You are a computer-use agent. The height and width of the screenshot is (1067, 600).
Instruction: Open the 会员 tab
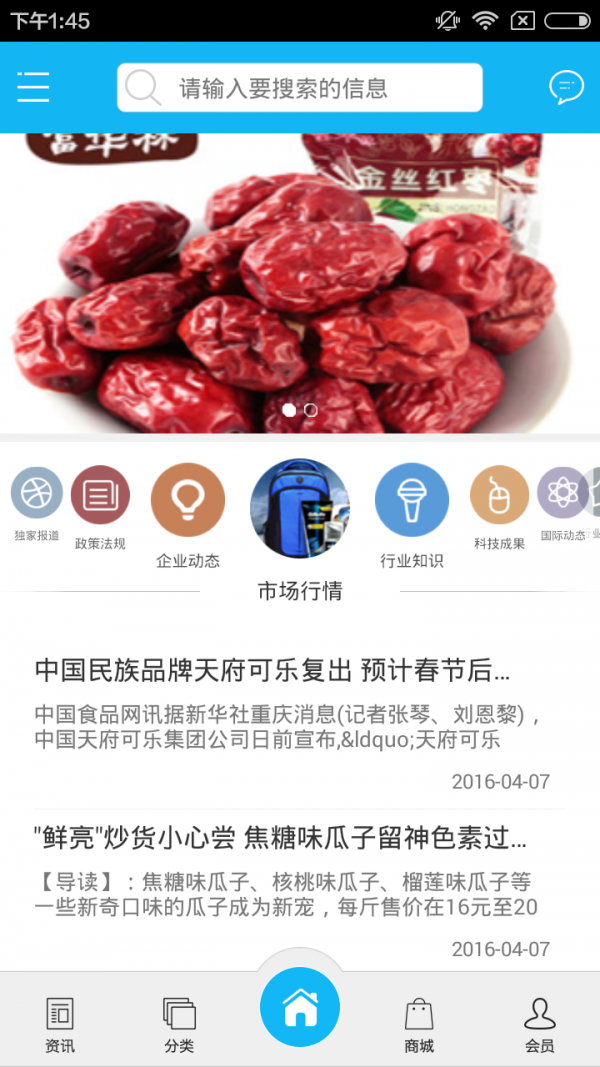click(x=539, y=1024)
